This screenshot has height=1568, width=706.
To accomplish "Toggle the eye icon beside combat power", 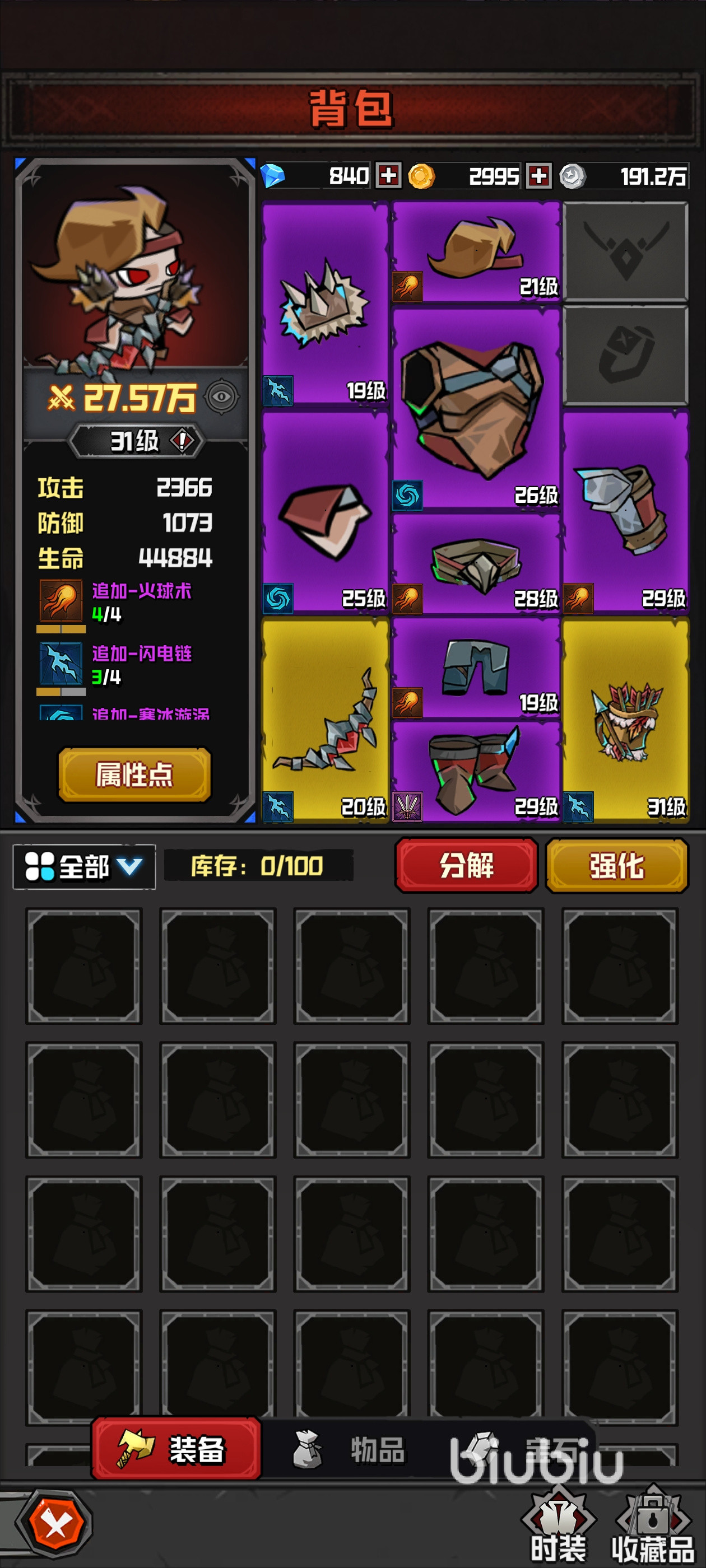I will [221, 397].
